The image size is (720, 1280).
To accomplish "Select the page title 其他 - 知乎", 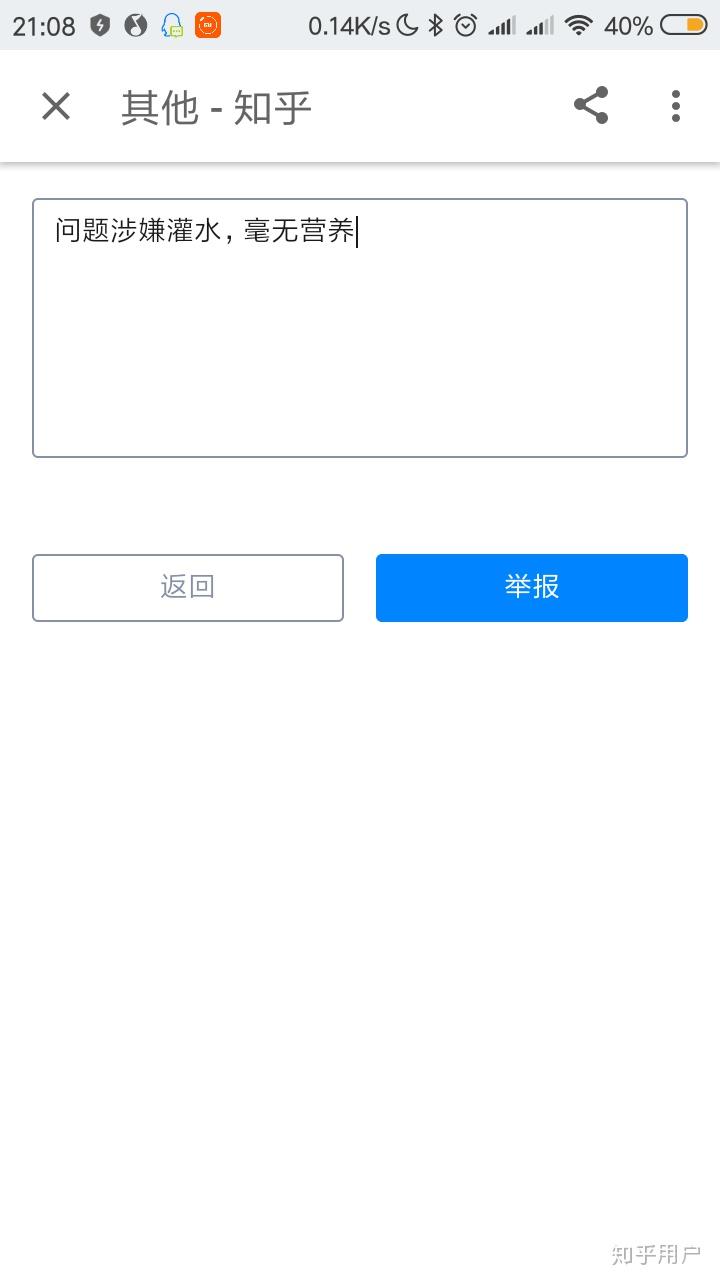I will (x=215, y=106).
